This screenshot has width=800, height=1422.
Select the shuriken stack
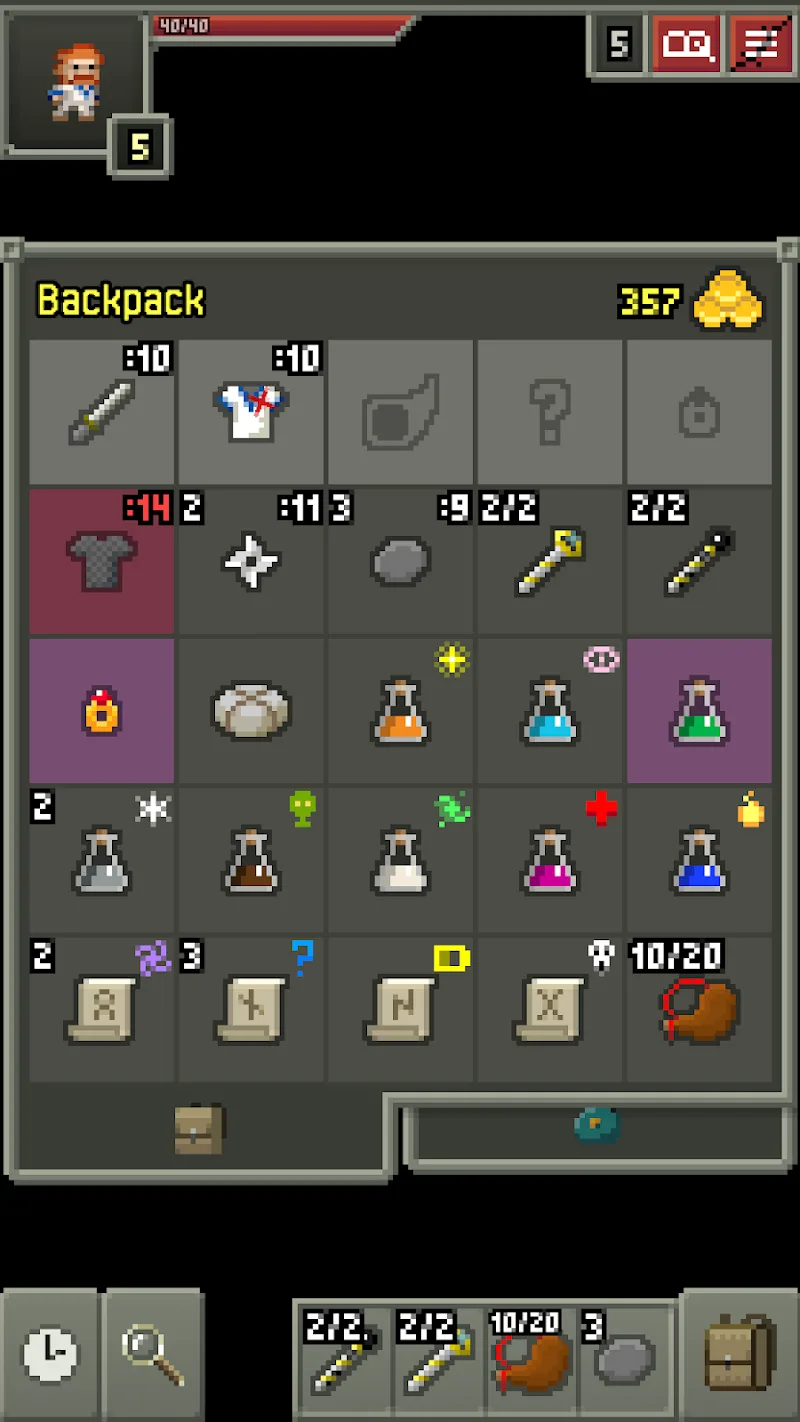pyautogui.click(x=251, y=561)
